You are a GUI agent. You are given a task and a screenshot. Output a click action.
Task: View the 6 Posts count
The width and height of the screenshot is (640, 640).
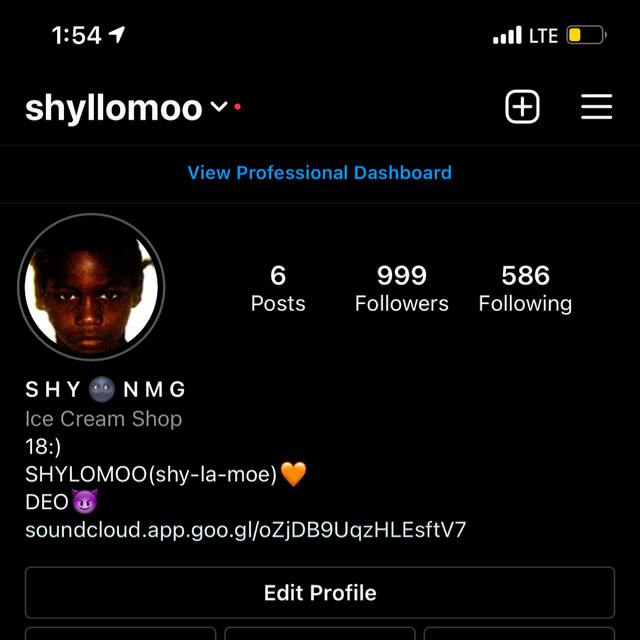point(278,288)
